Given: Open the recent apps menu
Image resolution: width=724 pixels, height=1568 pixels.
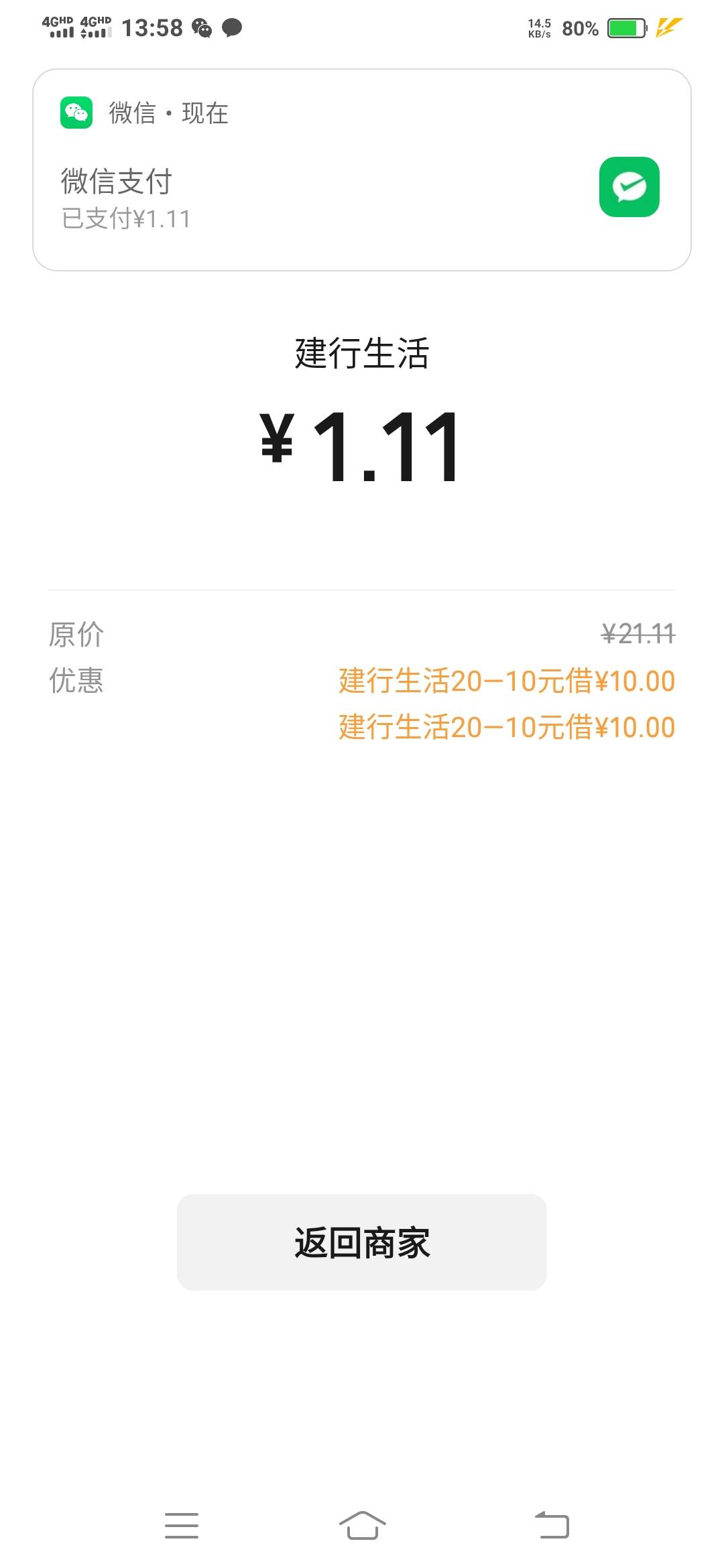Looking at the screenshot, I should click(182, 1525).
